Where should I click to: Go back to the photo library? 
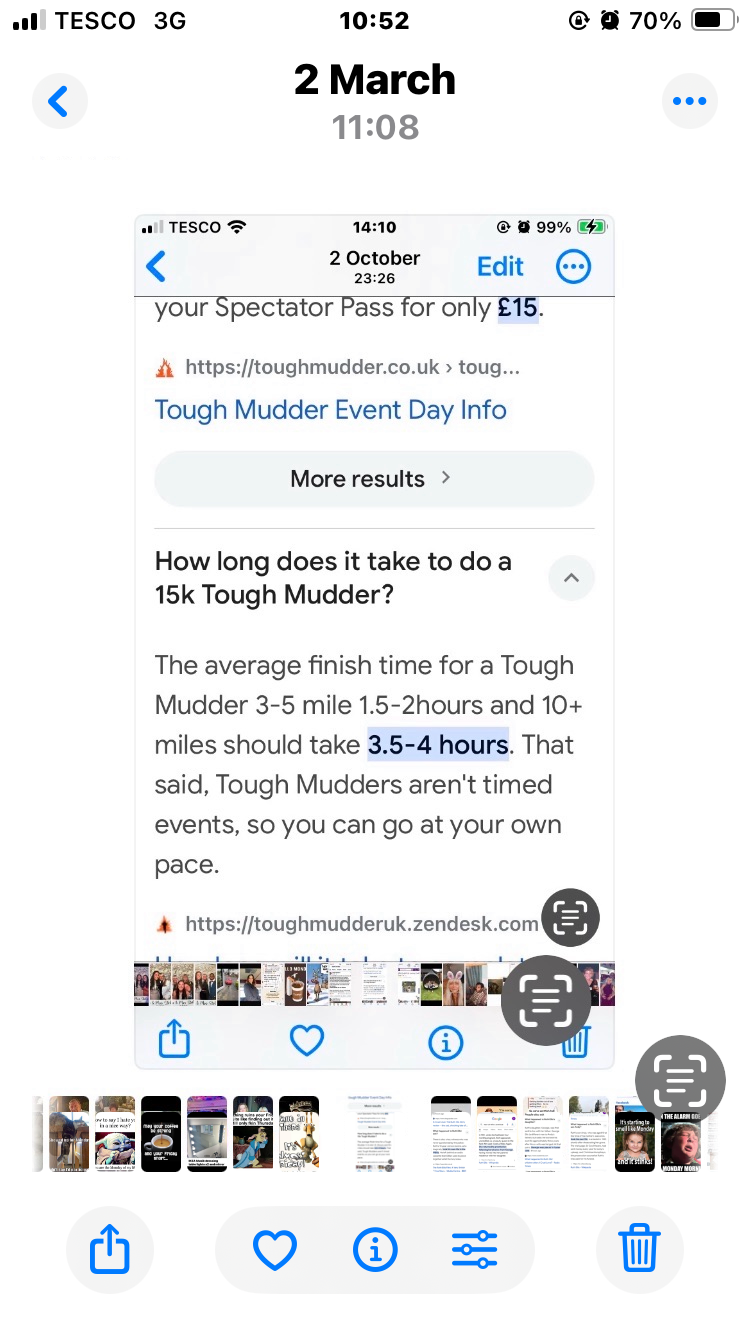tap(59, 101)
